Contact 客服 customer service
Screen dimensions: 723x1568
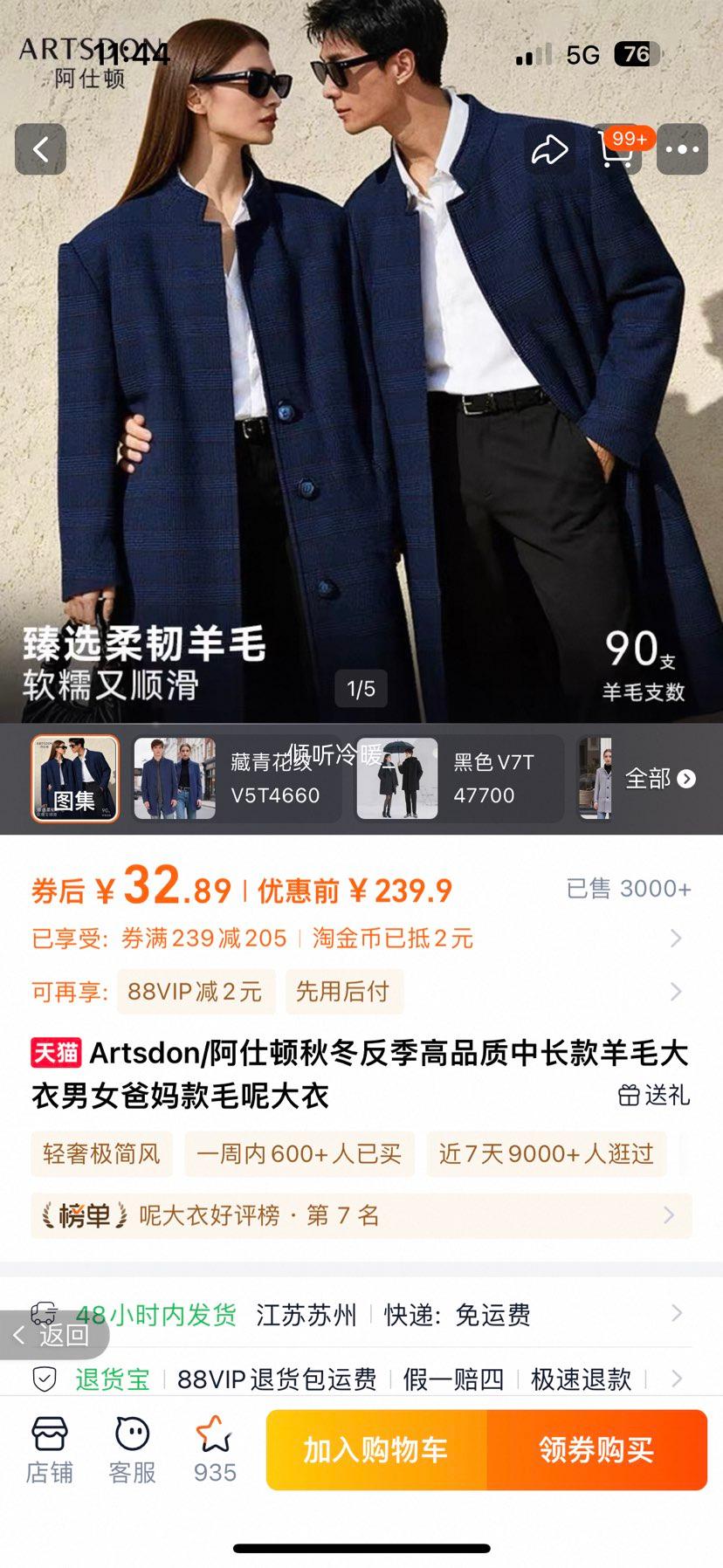[x=132, y=1450]
